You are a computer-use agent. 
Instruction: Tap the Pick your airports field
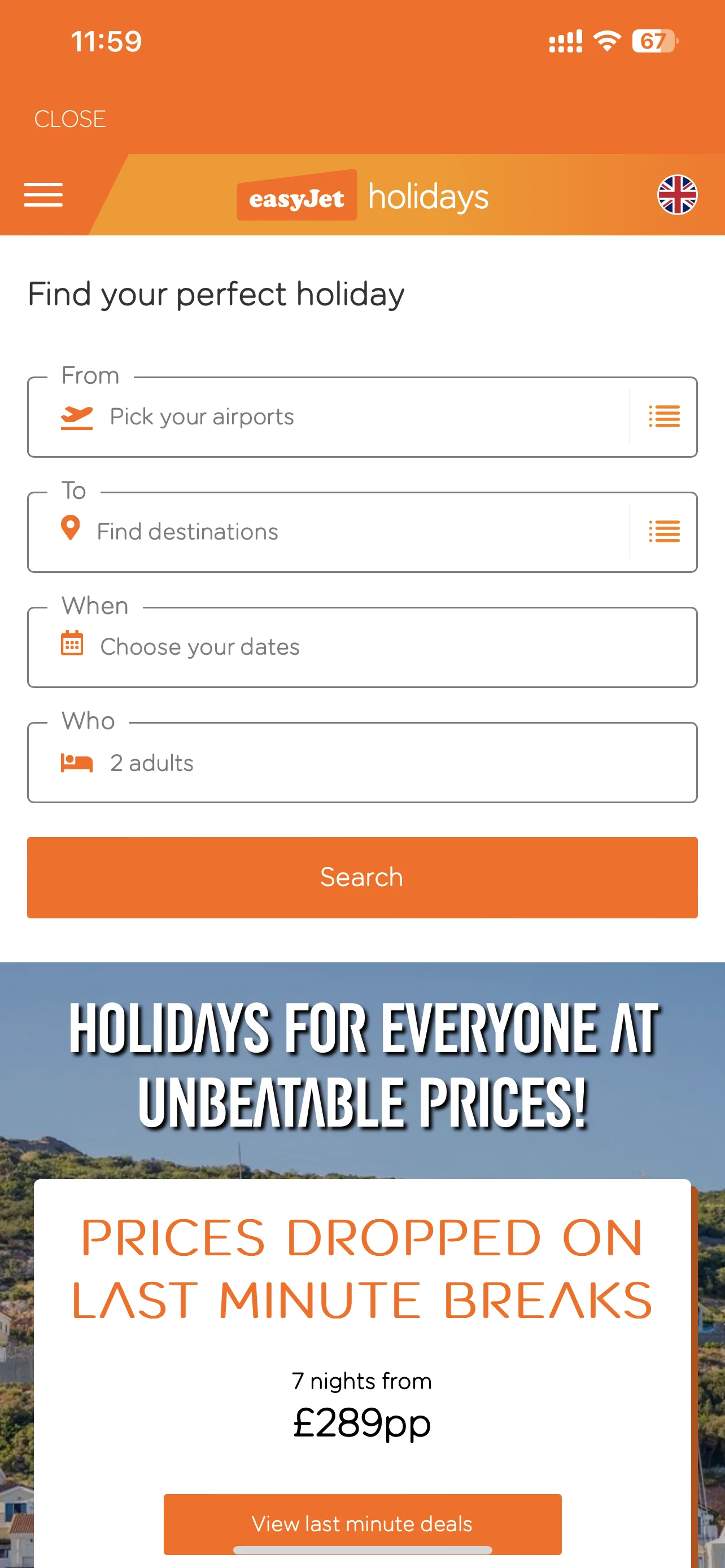pos(329,417)
